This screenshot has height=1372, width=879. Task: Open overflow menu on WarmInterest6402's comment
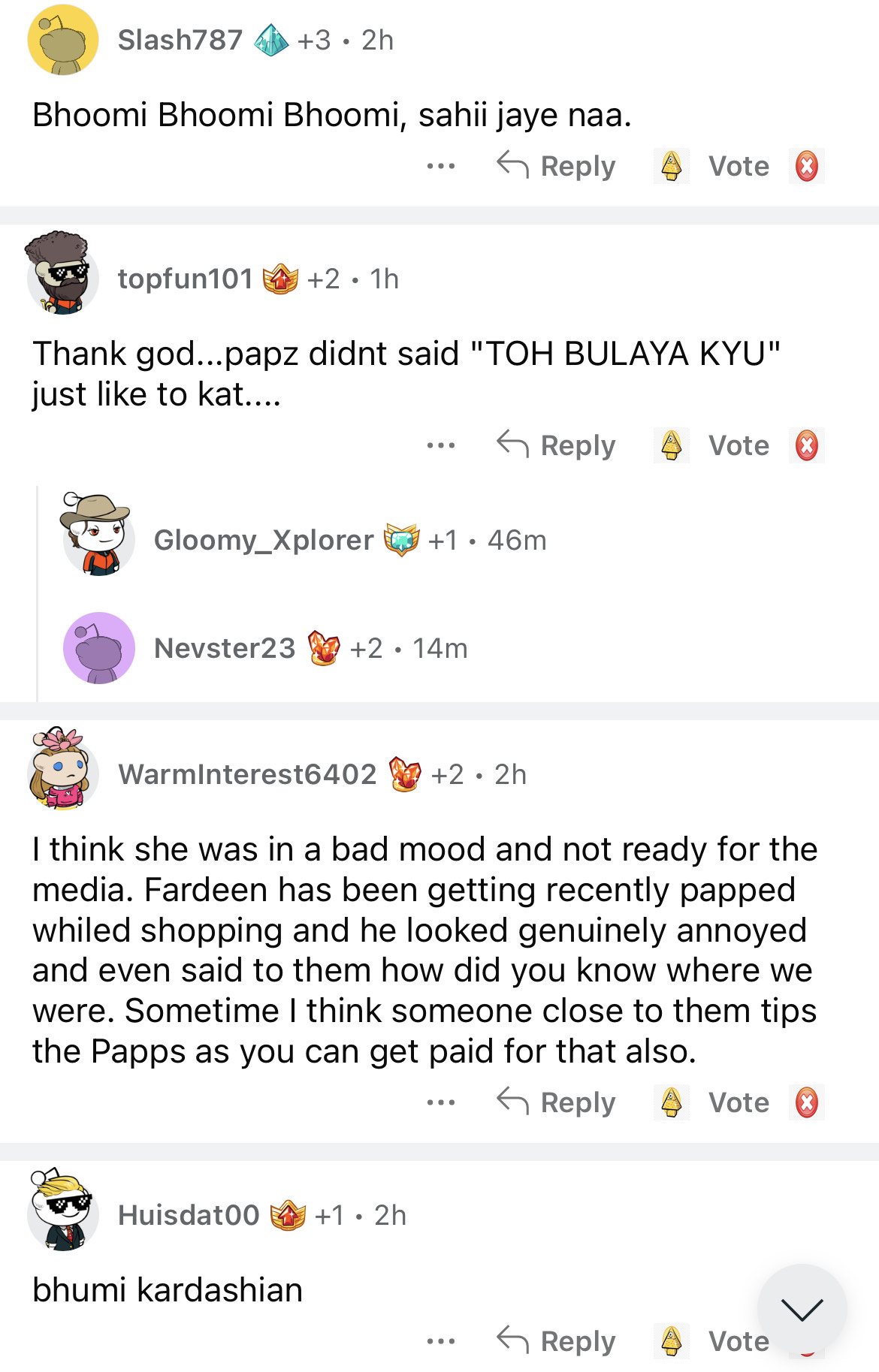point(440,1102)
